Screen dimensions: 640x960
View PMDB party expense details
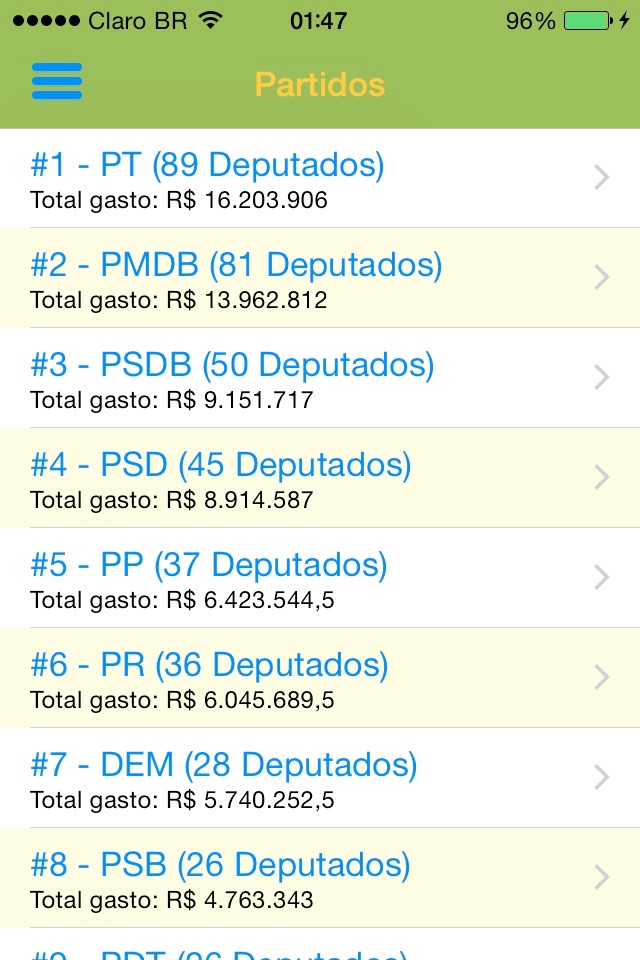point(320,279)
